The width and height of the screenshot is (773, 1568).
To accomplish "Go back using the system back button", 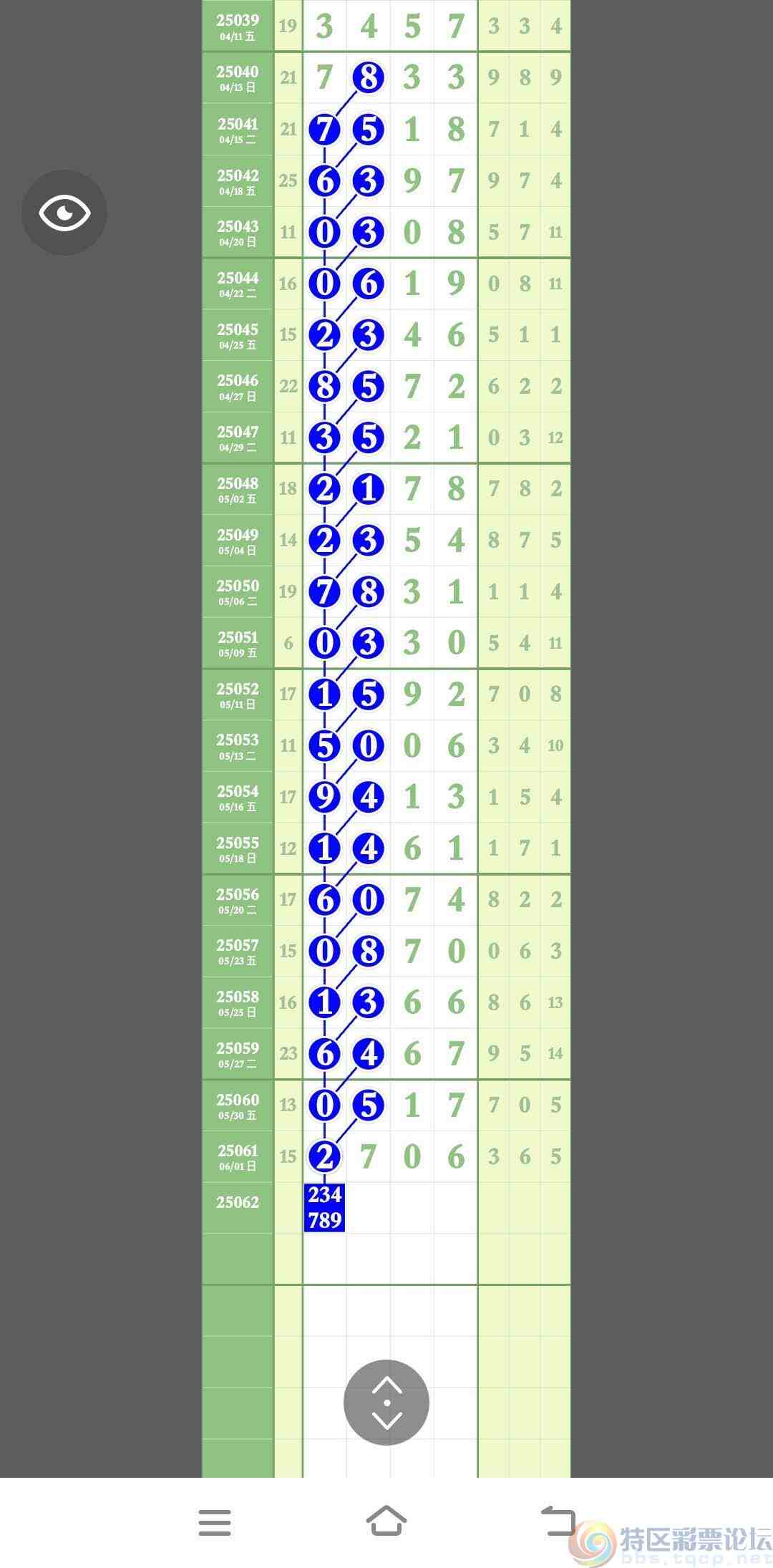I will (558, 1521).
